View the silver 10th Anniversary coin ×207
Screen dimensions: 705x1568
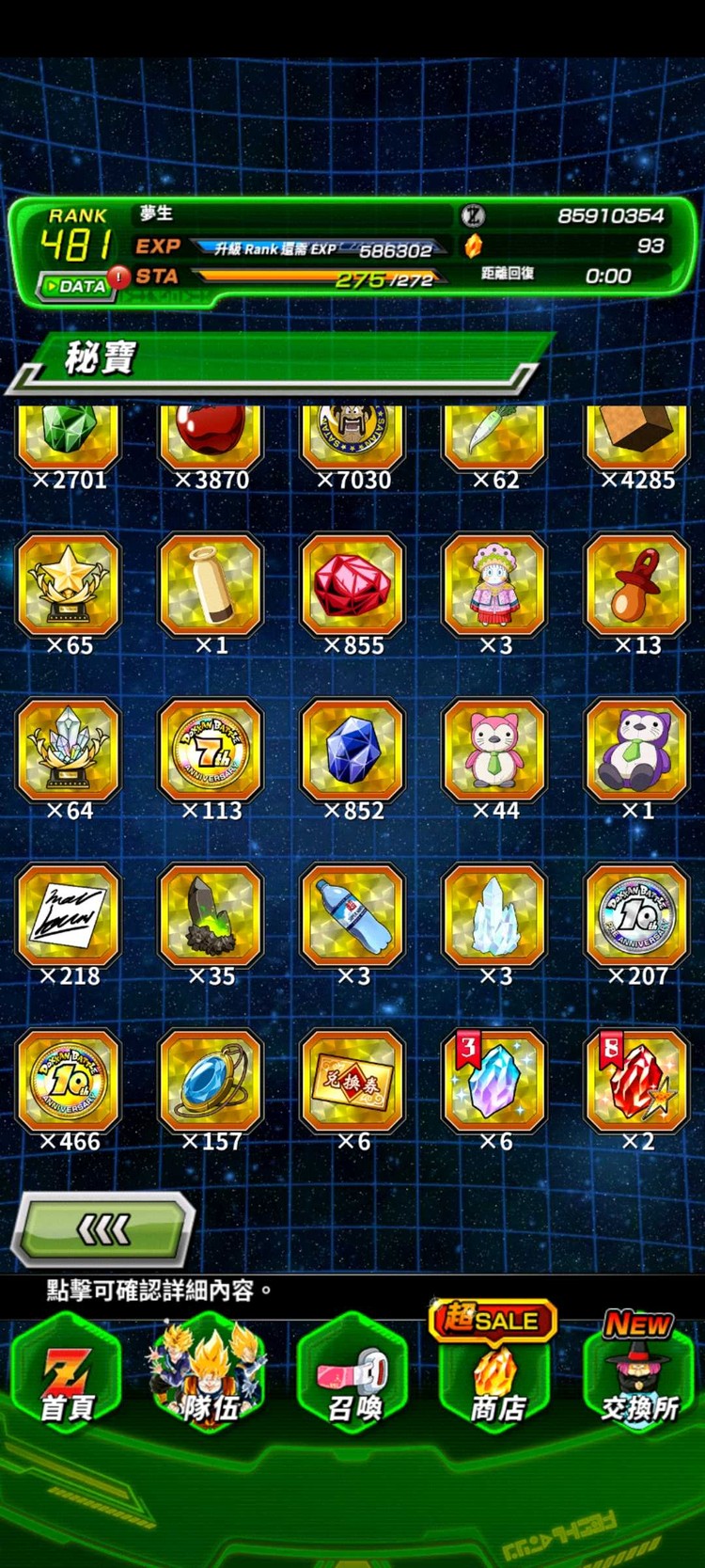pos(636,916)
